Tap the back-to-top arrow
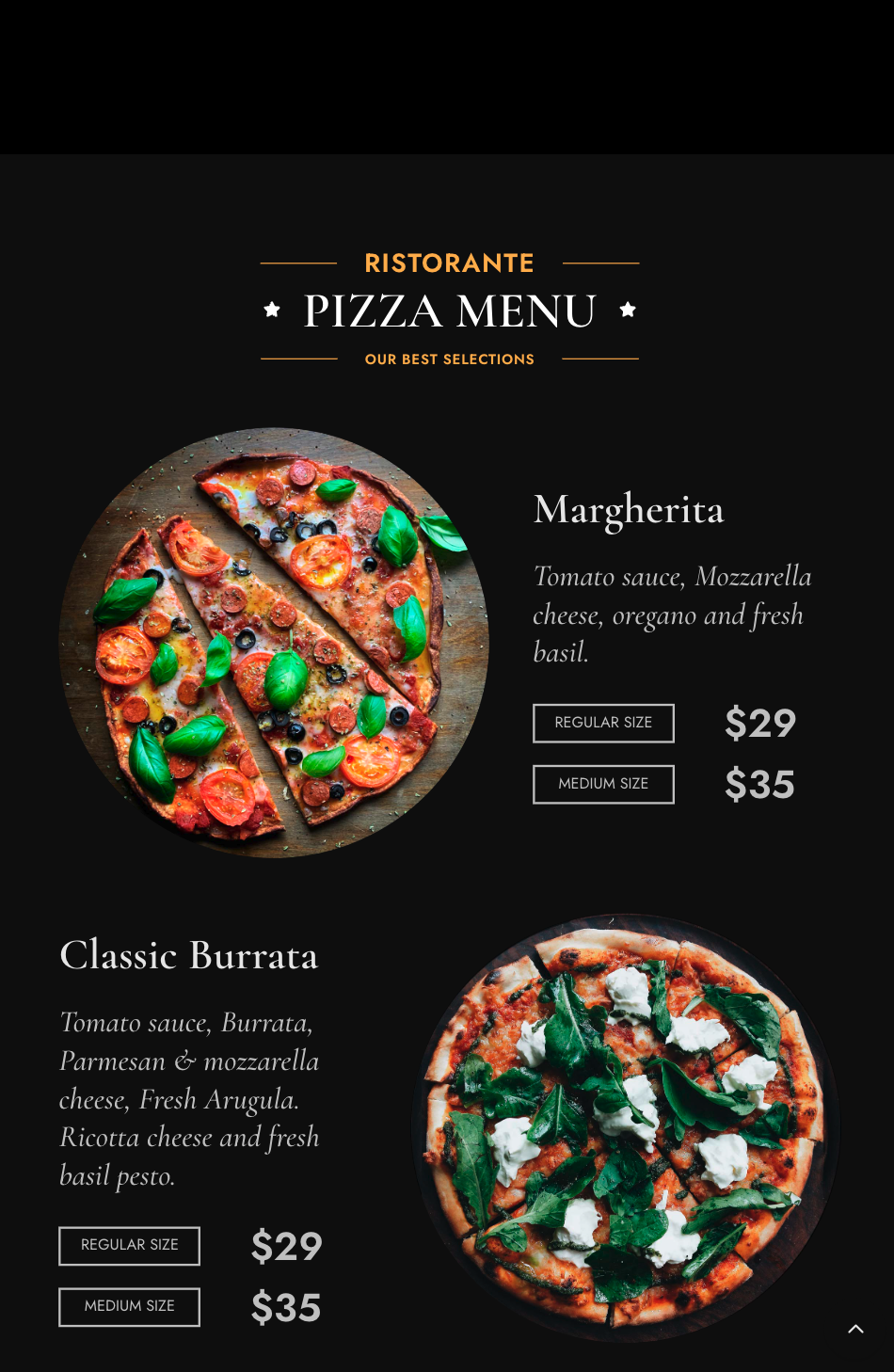The width and height of the screenshot is (894, 1372). point(855,1329)
